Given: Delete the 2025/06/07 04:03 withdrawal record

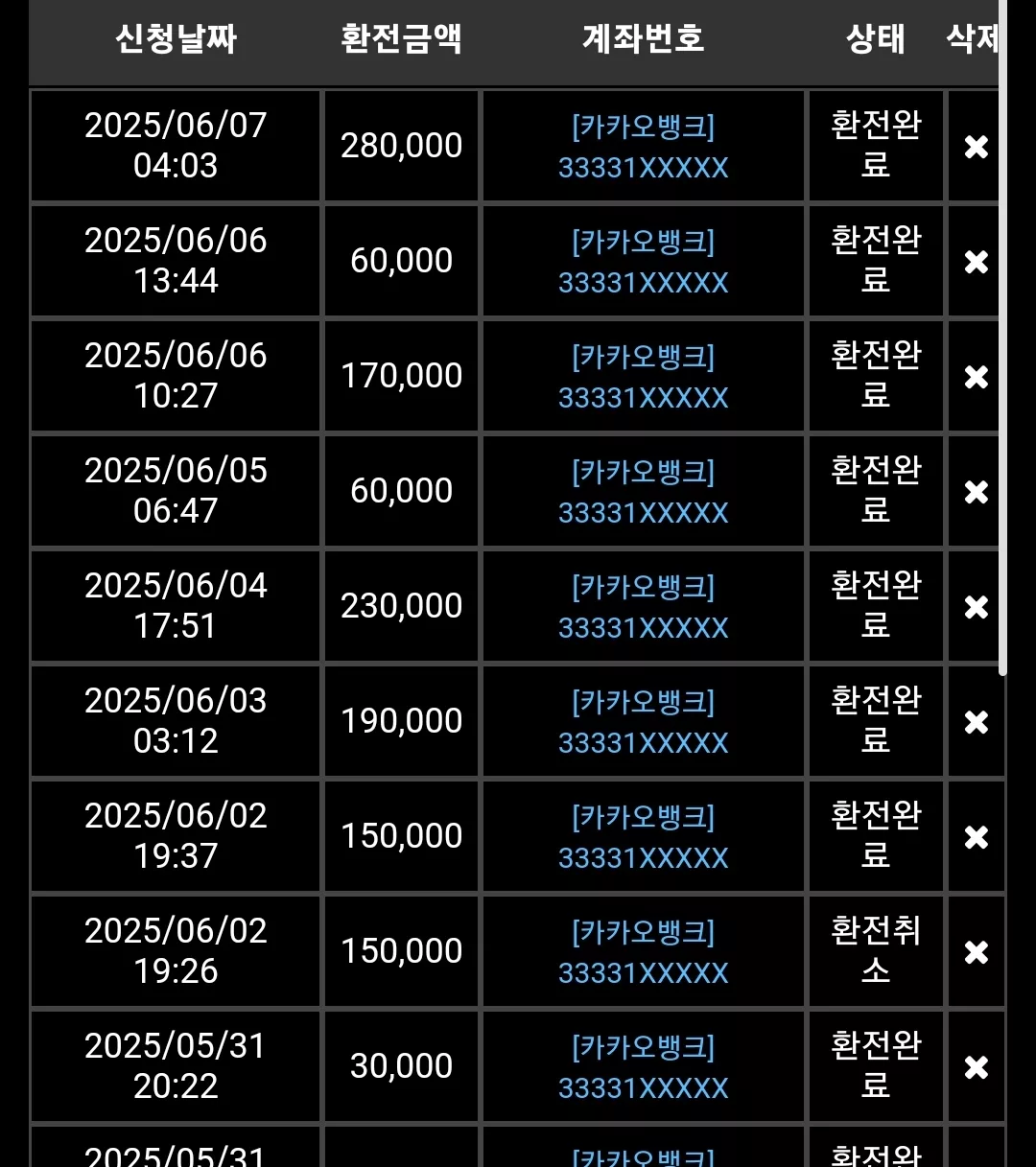Looking at the screenshot, I should click(x=976, y=146).
